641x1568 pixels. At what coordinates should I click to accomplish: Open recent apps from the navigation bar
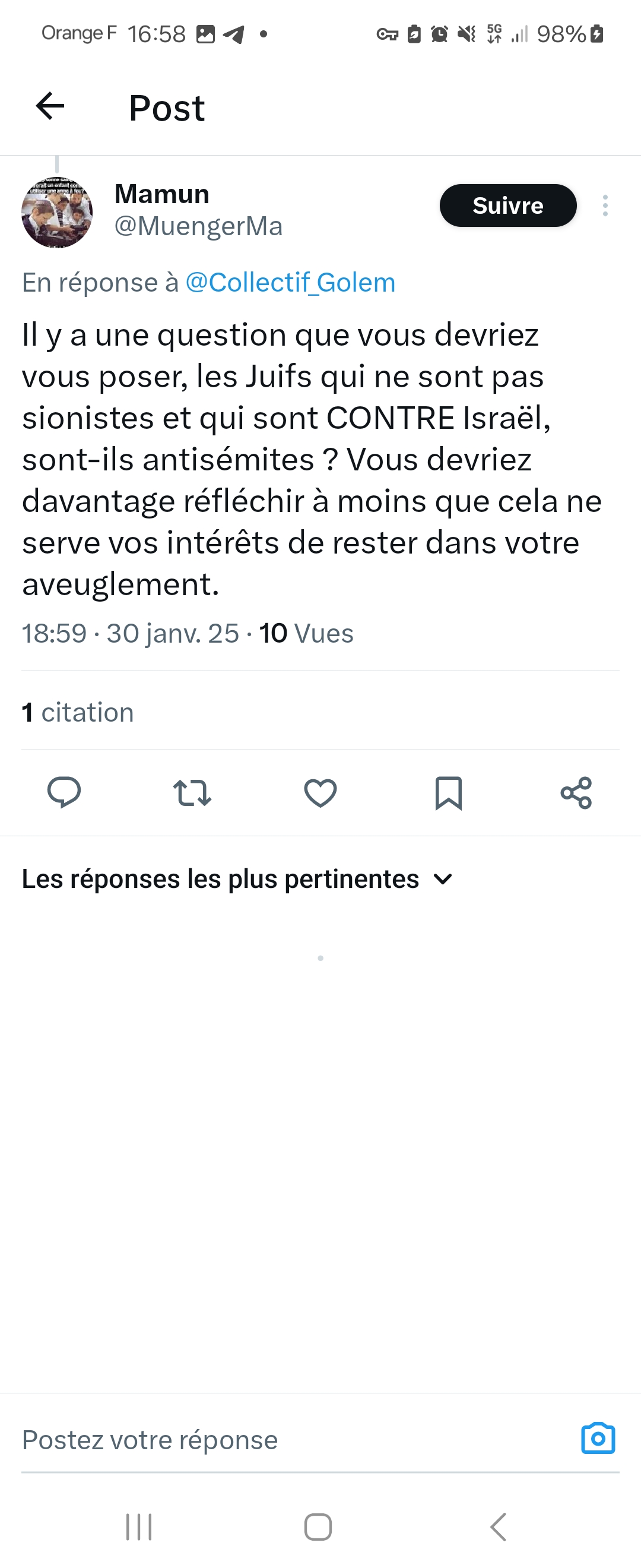click(139, 1526)
